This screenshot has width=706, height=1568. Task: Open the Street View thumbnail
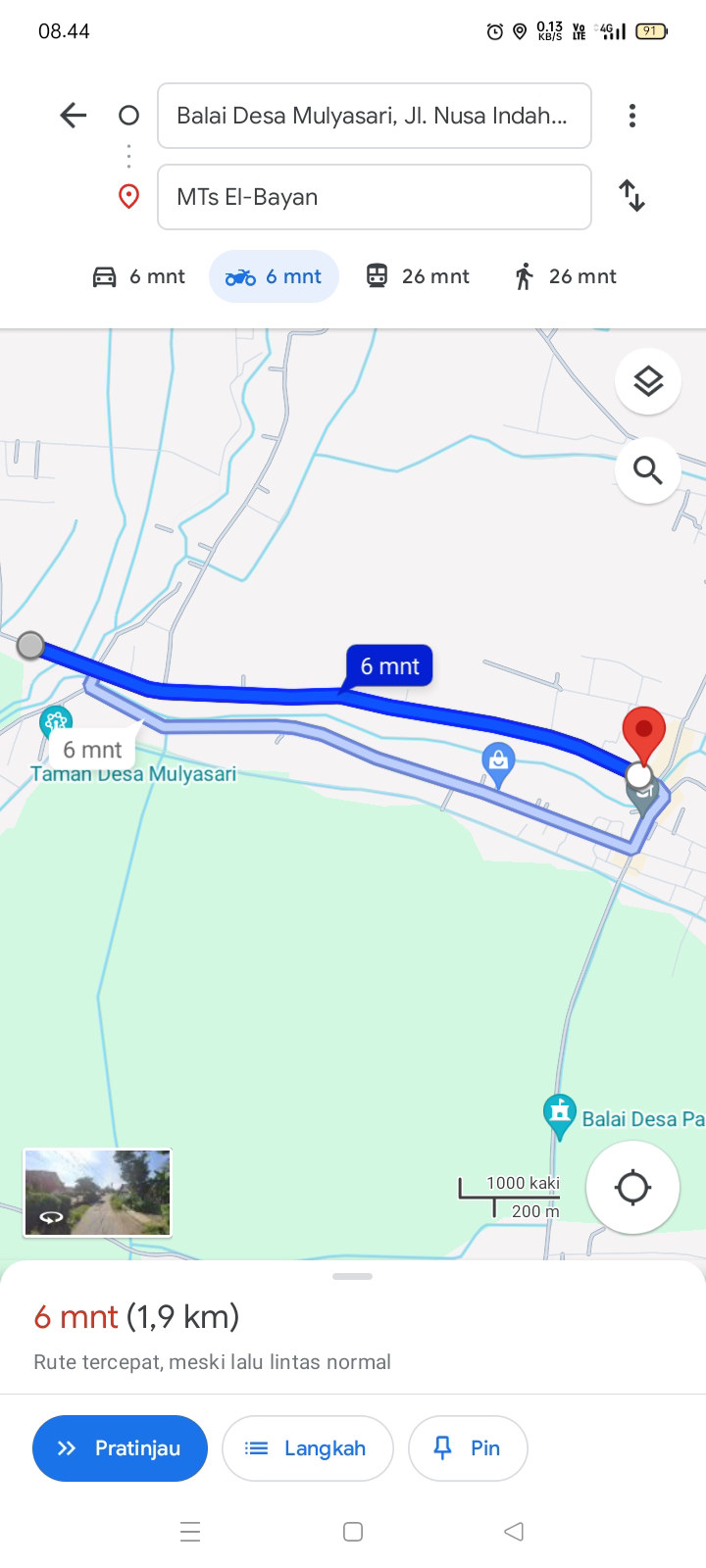97,1193
